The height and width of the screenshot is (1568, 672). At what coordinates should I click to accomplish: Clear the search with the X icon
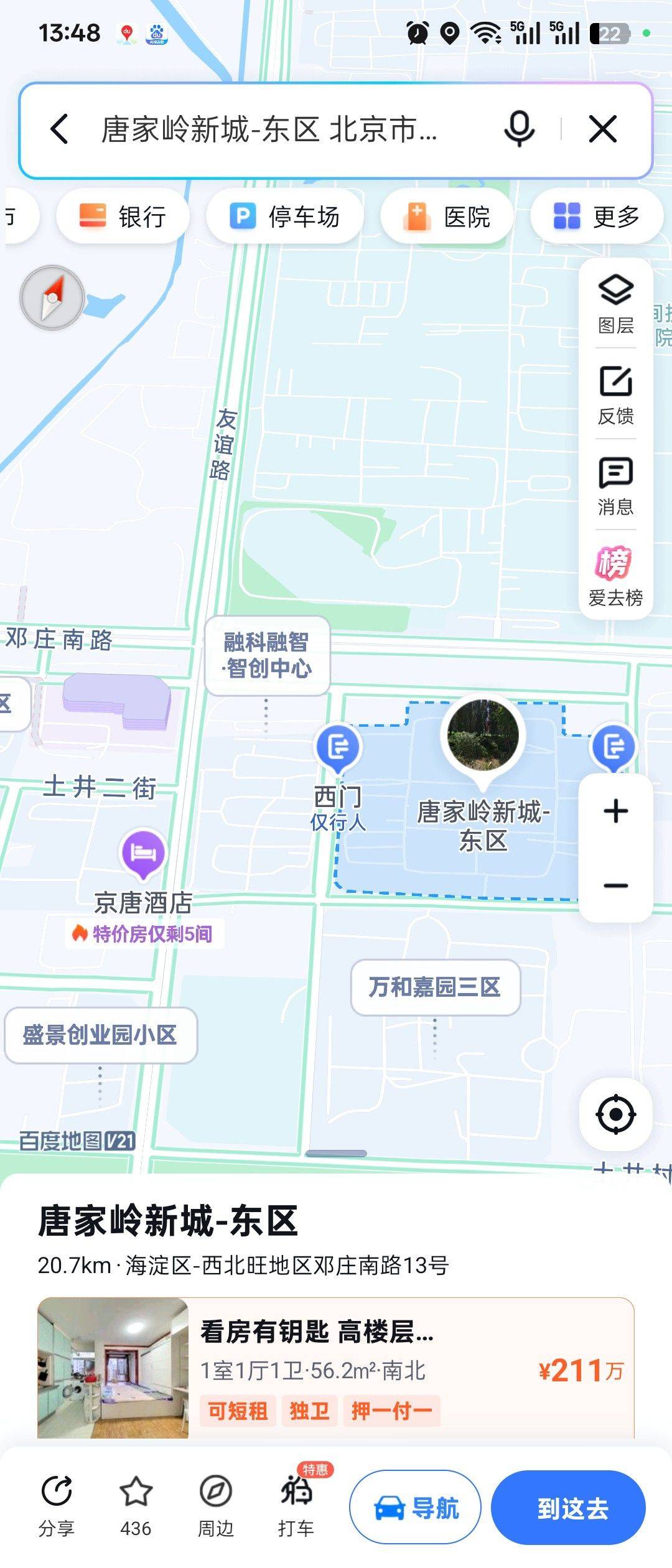coord(602,129)
